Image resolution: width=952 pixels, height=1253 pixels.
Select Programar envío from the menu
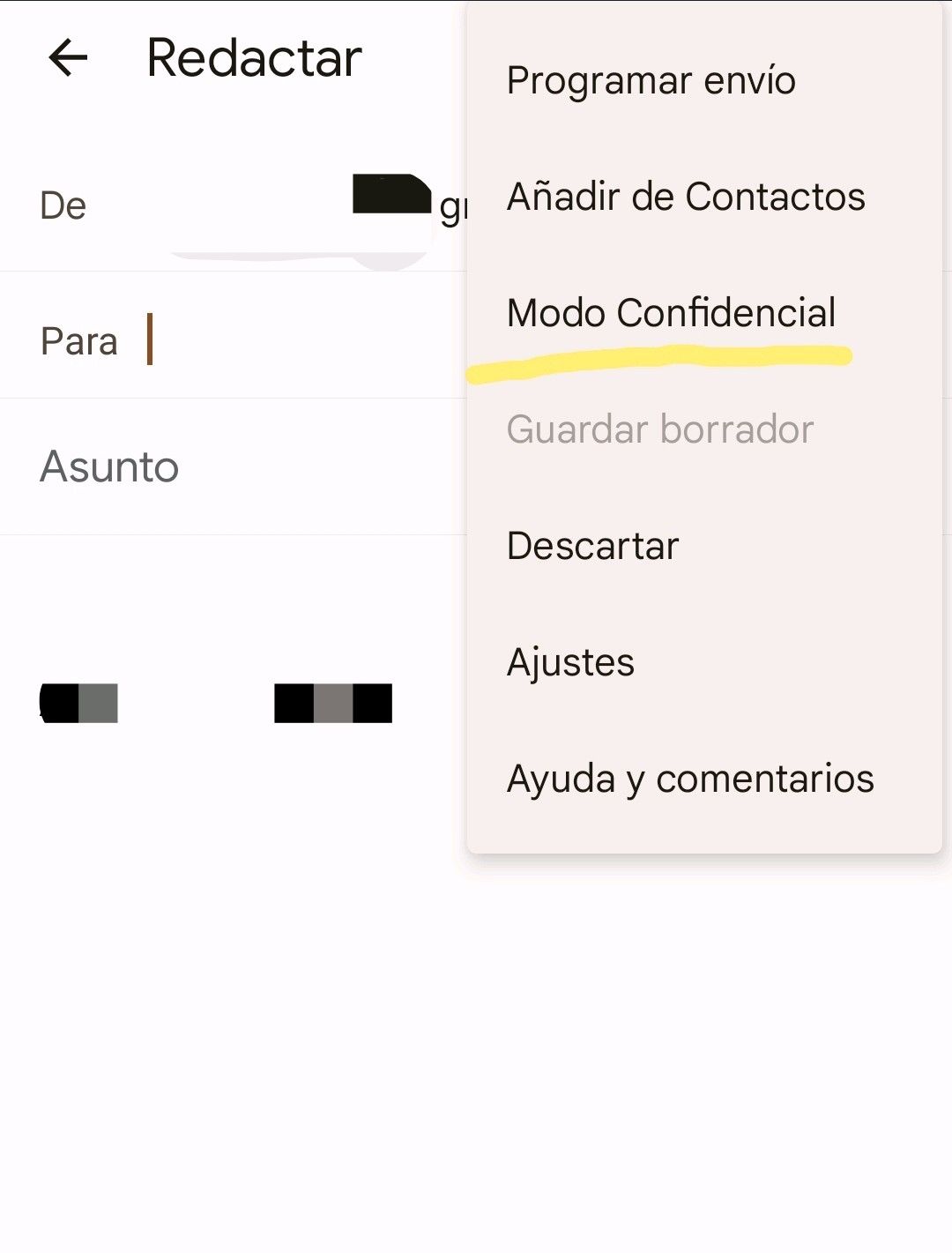651,80
